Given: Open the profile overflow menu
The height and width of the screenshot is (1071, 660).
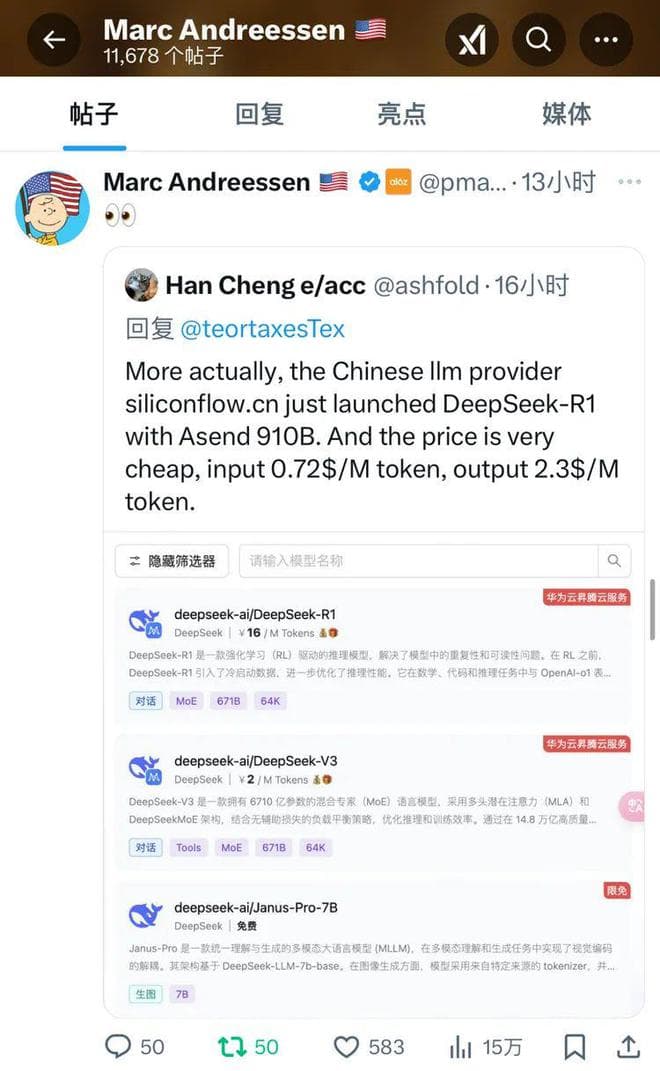Looking at the screenshot, I should tap(606, 40).
